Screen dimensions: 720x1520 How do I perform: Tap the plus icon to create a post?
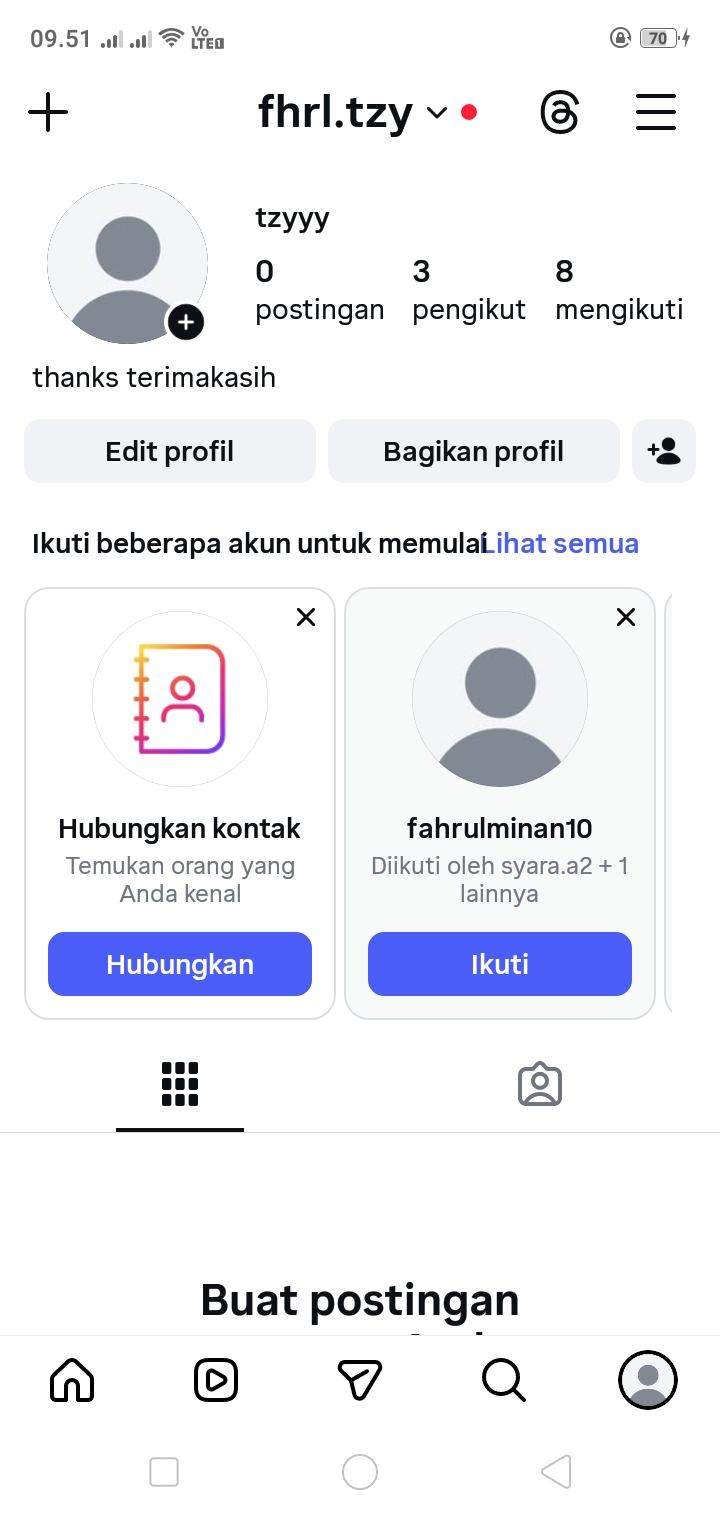coord(48,112)
